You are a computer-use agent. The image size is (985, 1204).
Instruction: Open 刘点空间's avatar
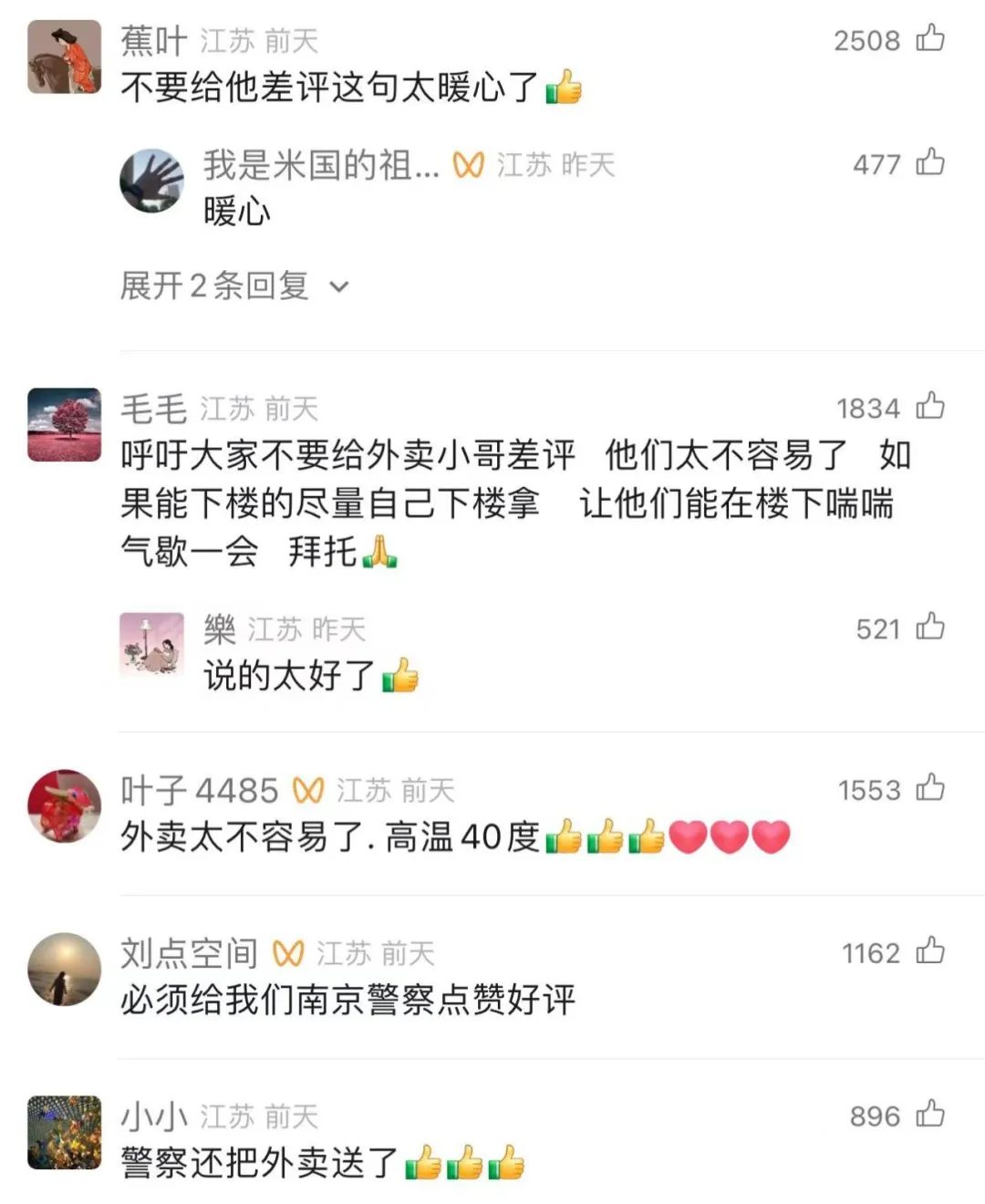pyautogui.click(x=64, y=970)
